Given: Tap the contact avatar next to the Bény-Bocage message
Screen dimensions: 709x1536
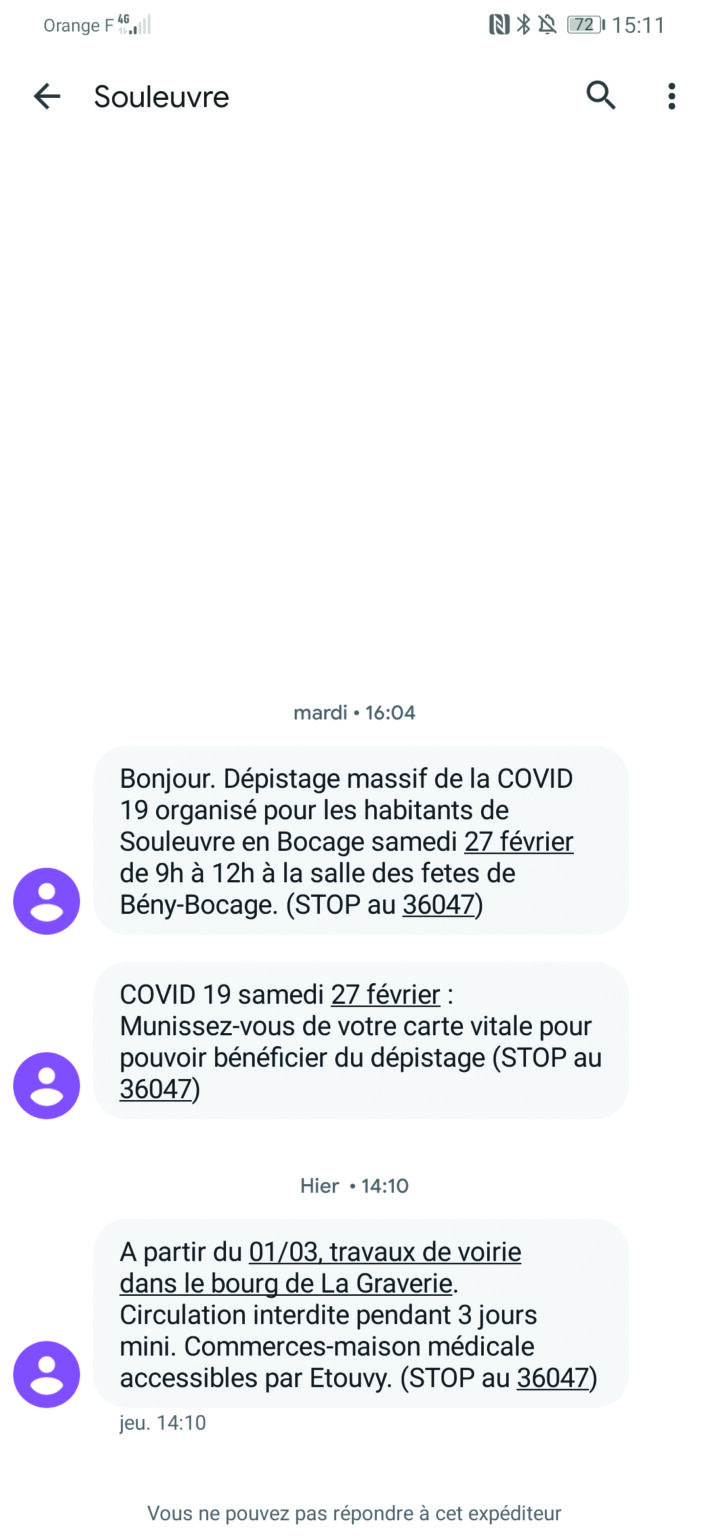Looking at the screenshot, I should (x=46, y=901).
